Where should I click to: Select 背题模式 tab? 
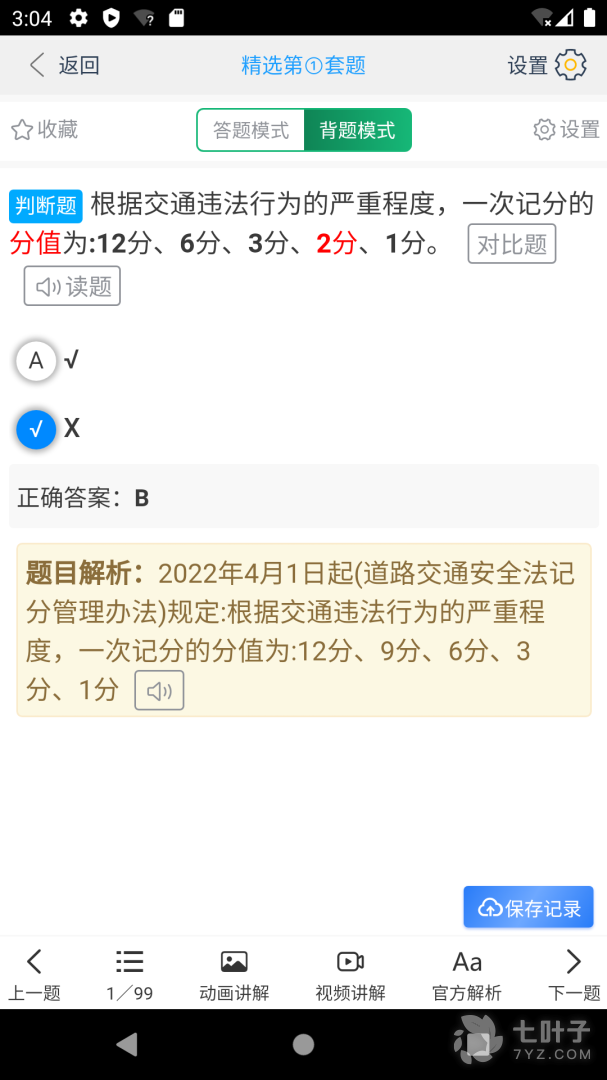[358, 130]
